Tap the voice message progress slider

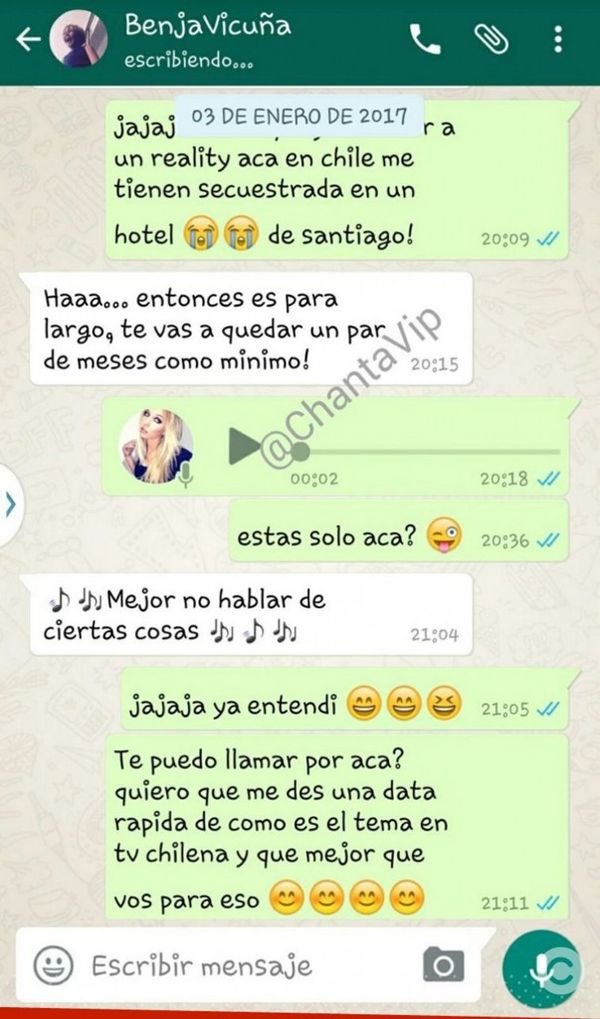pyautogui.click(x=420, y=451)
